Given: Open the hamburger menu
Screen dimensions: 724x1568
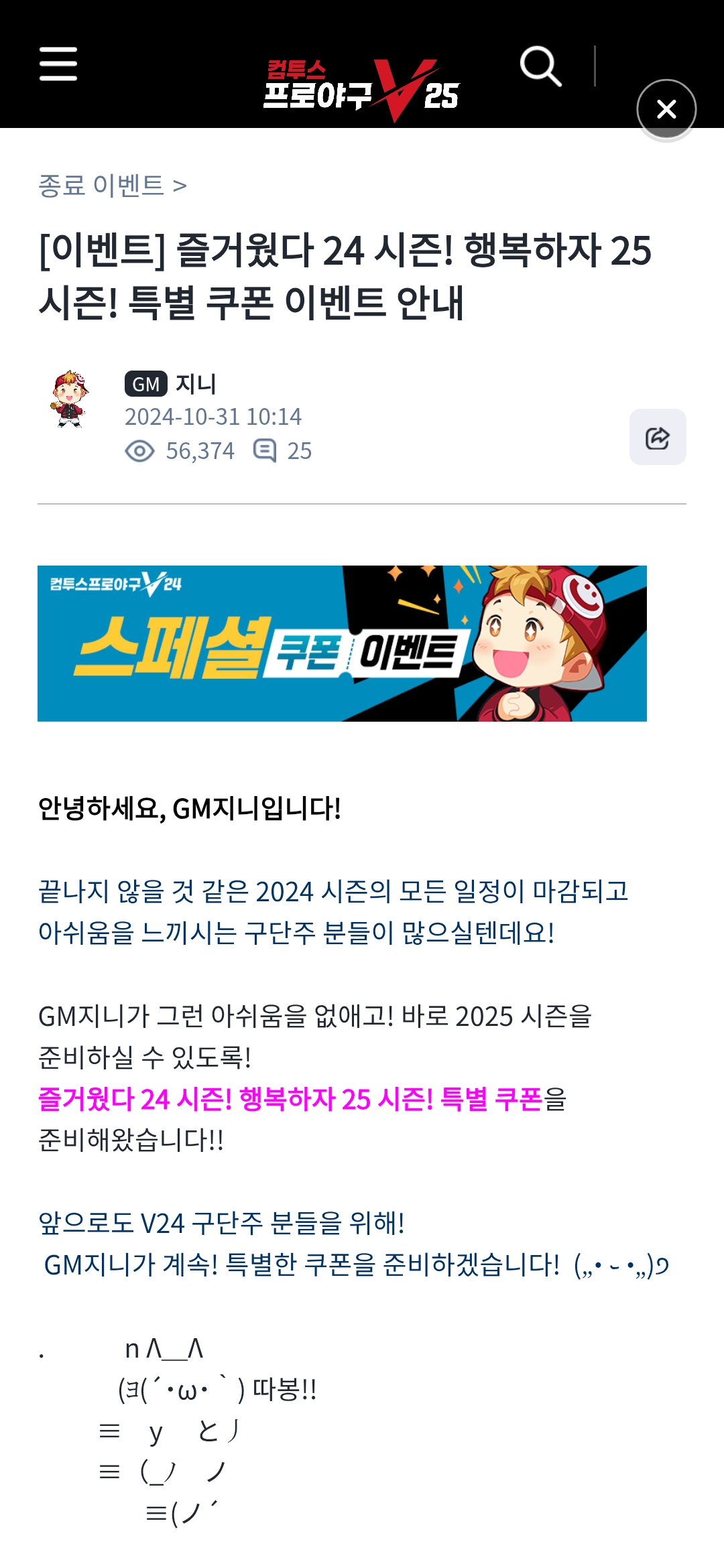Looking at the screenshot, I should (x=58, y=64).
